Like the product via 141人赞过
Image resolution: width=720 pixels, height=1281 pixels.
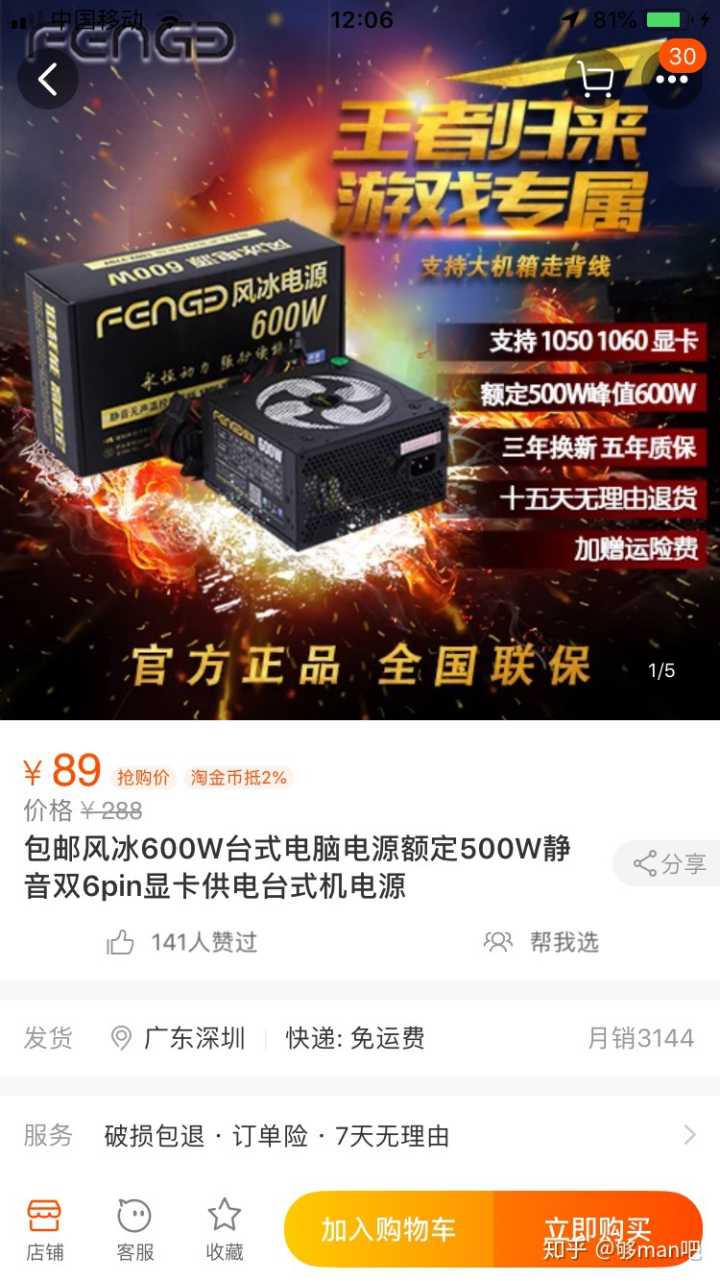pos(183,942)
